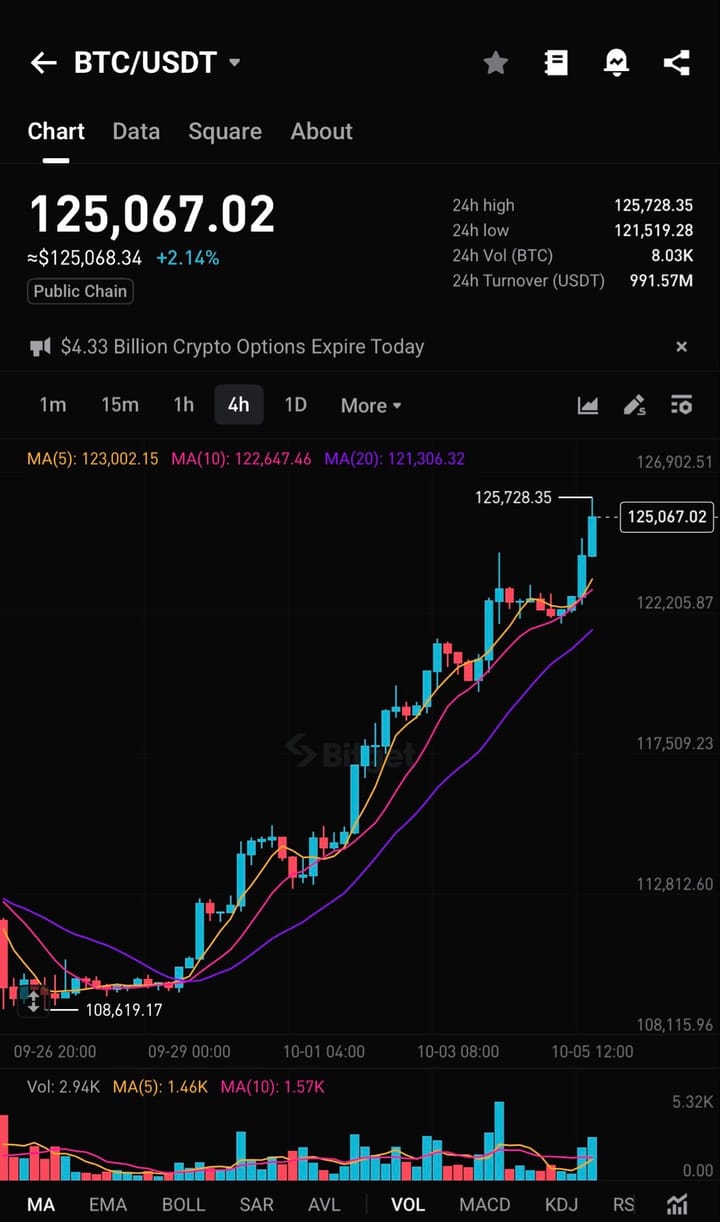
Task: Dismiss the options expiry banner
Action: point(681,346)
